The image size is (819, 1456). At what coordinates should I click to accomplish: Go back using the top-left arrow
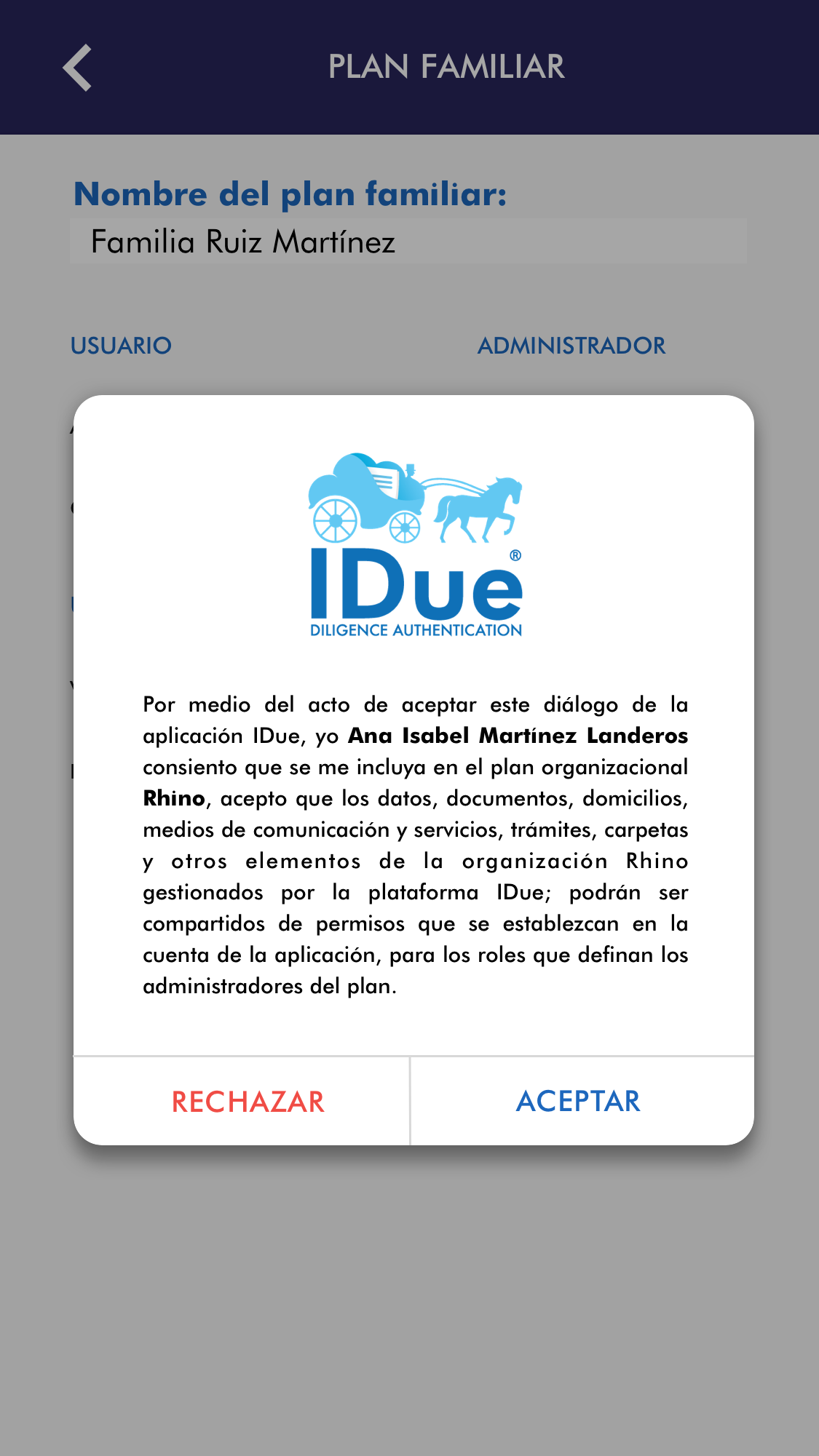click(x=77, y=68)
